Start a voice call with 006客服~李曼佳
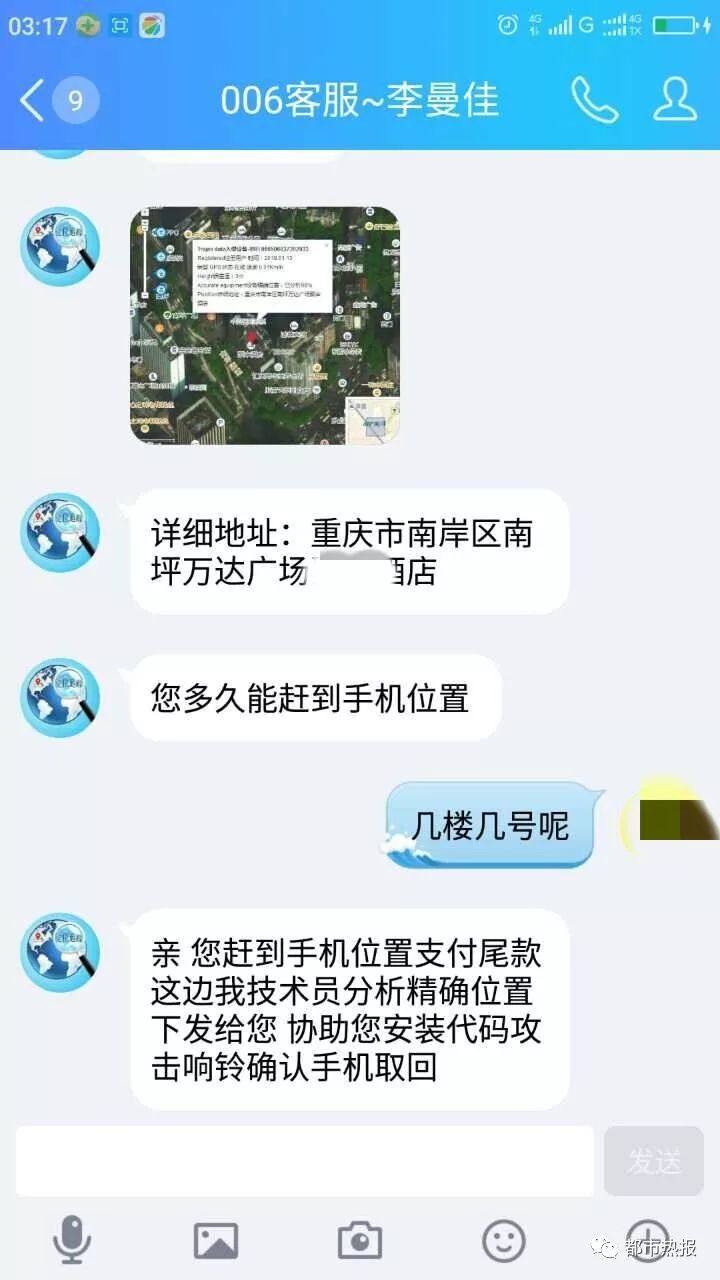720x1280 pixels. coord(594,100)
